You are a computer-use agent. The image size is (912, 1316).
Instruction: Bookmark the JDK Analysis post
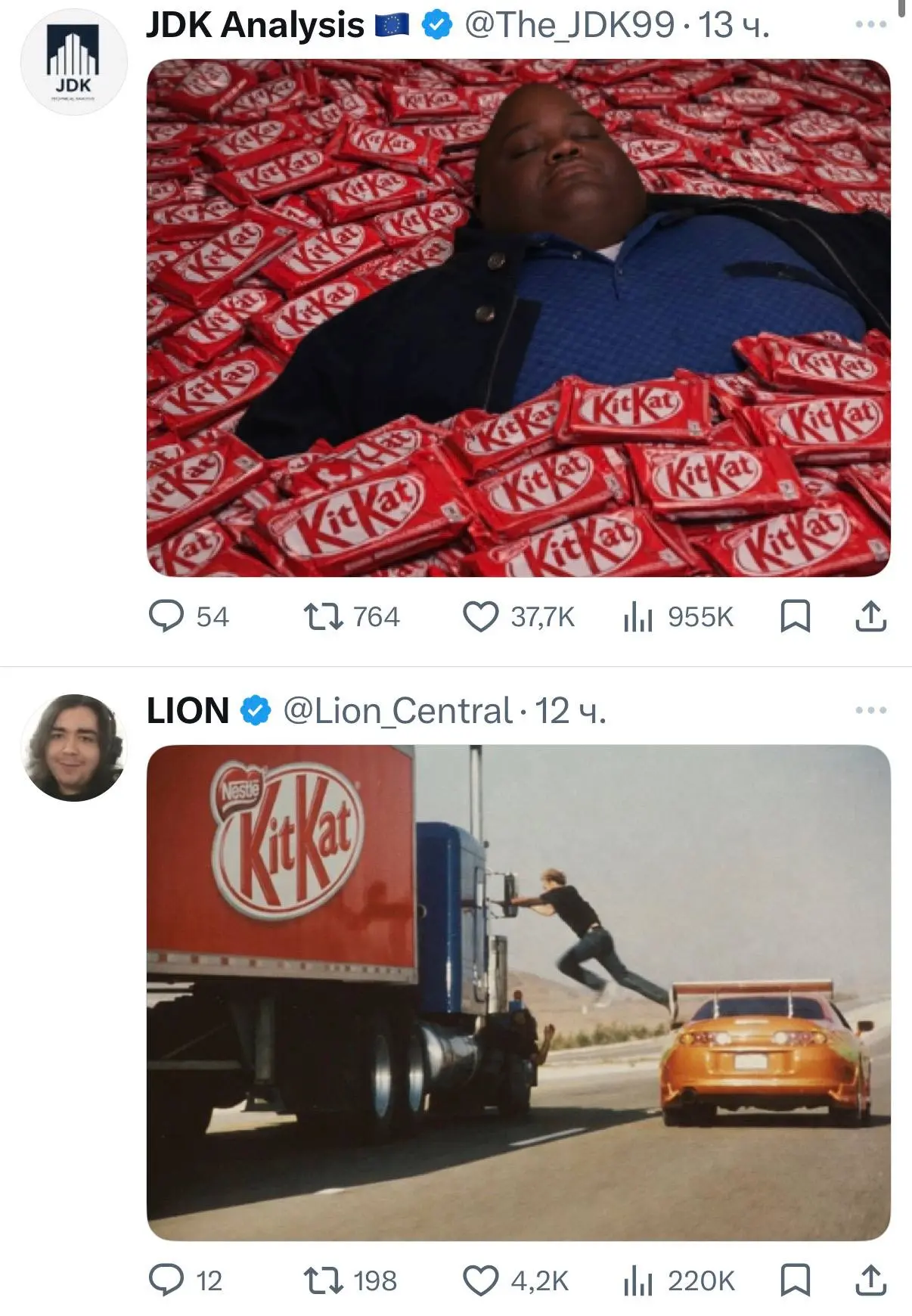click(795, 616)
